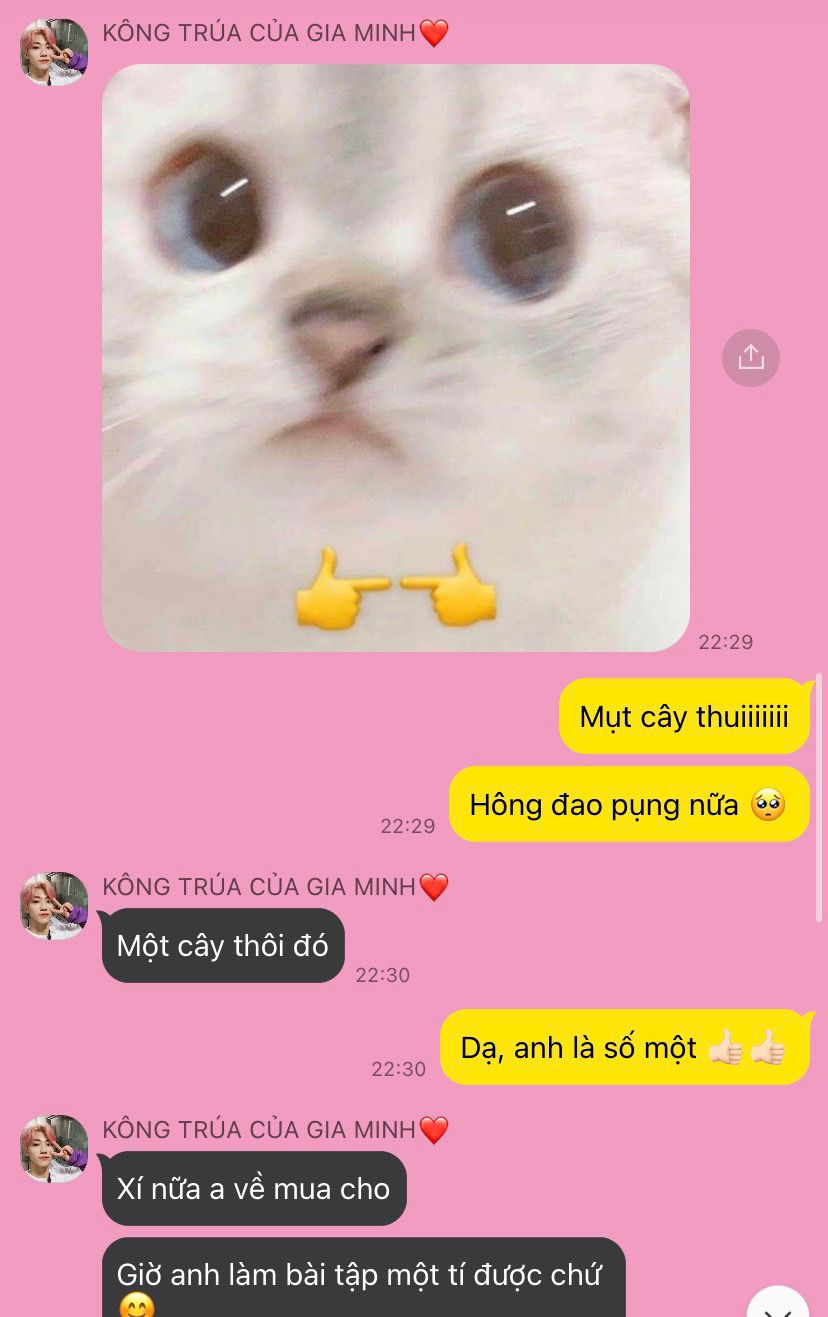828x1317 pixels.
Task: Open sender avatar above the cat photo
Action: click(x=54, y=52)
